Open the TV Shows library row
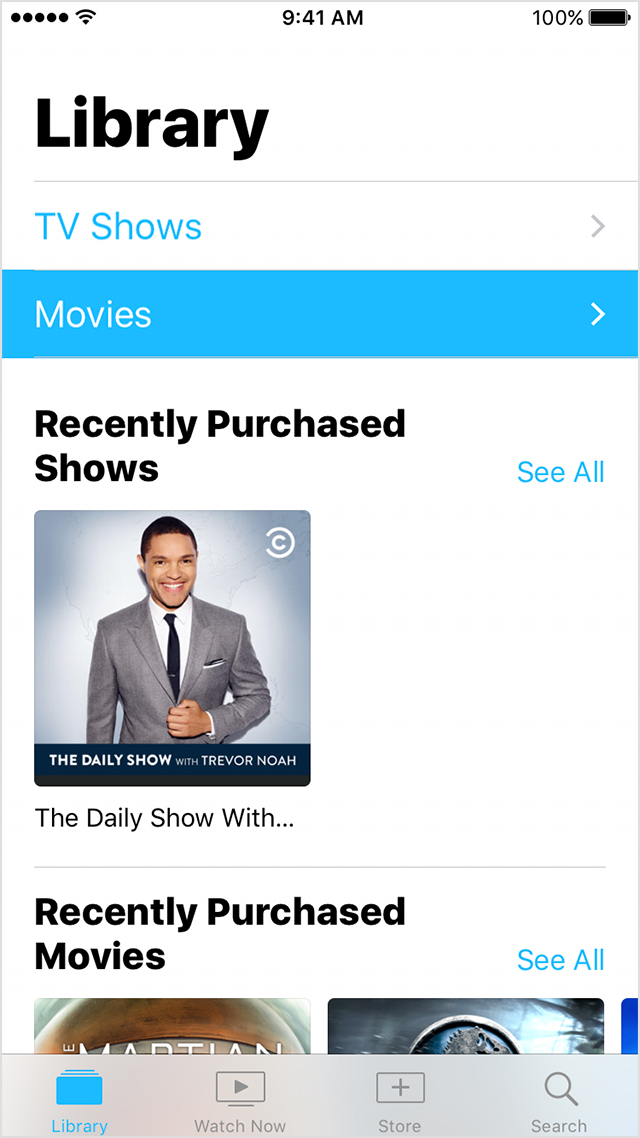Viewport: 640px width, 1138px height. [320, 226]
